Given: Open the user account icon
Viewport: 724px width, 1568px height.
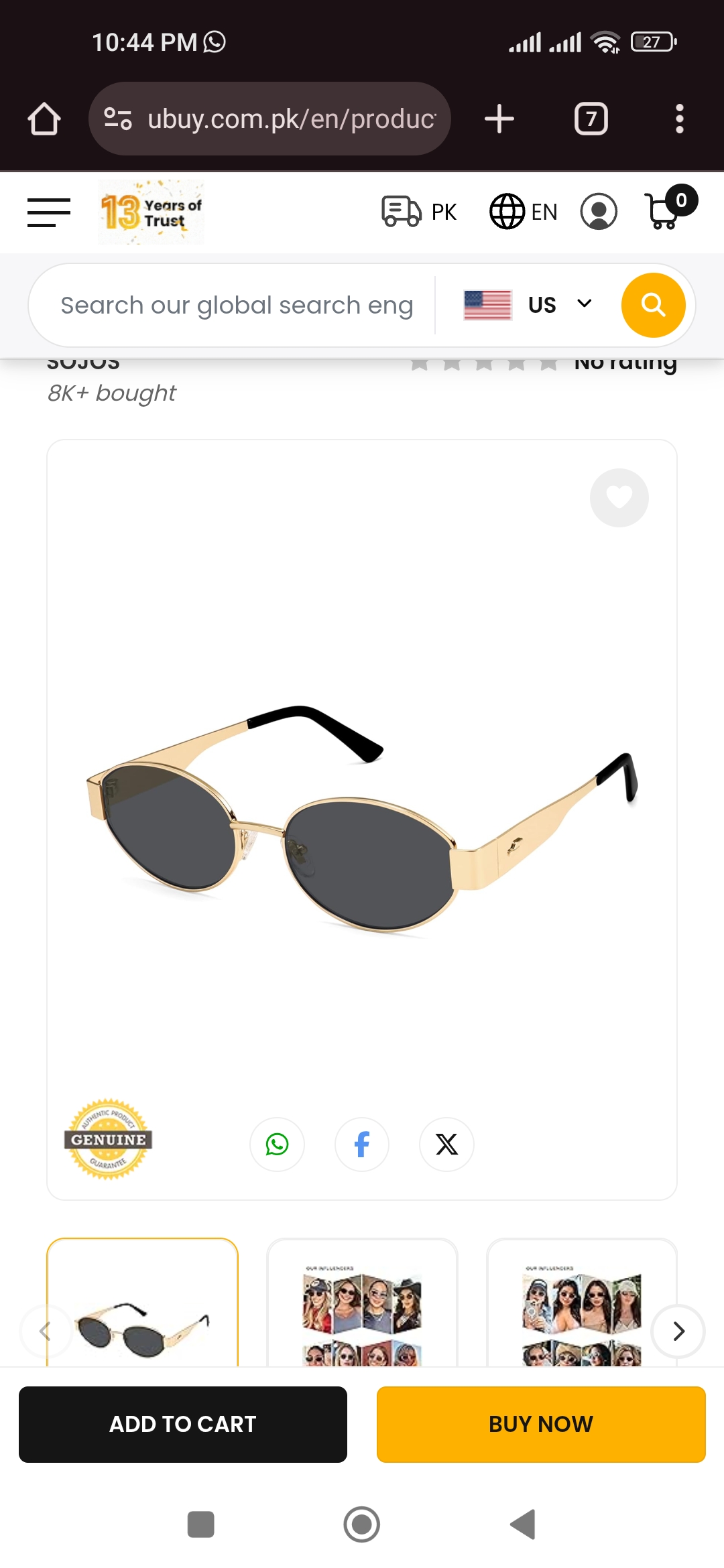Looking at the screenshot, I should click(598, 212).
